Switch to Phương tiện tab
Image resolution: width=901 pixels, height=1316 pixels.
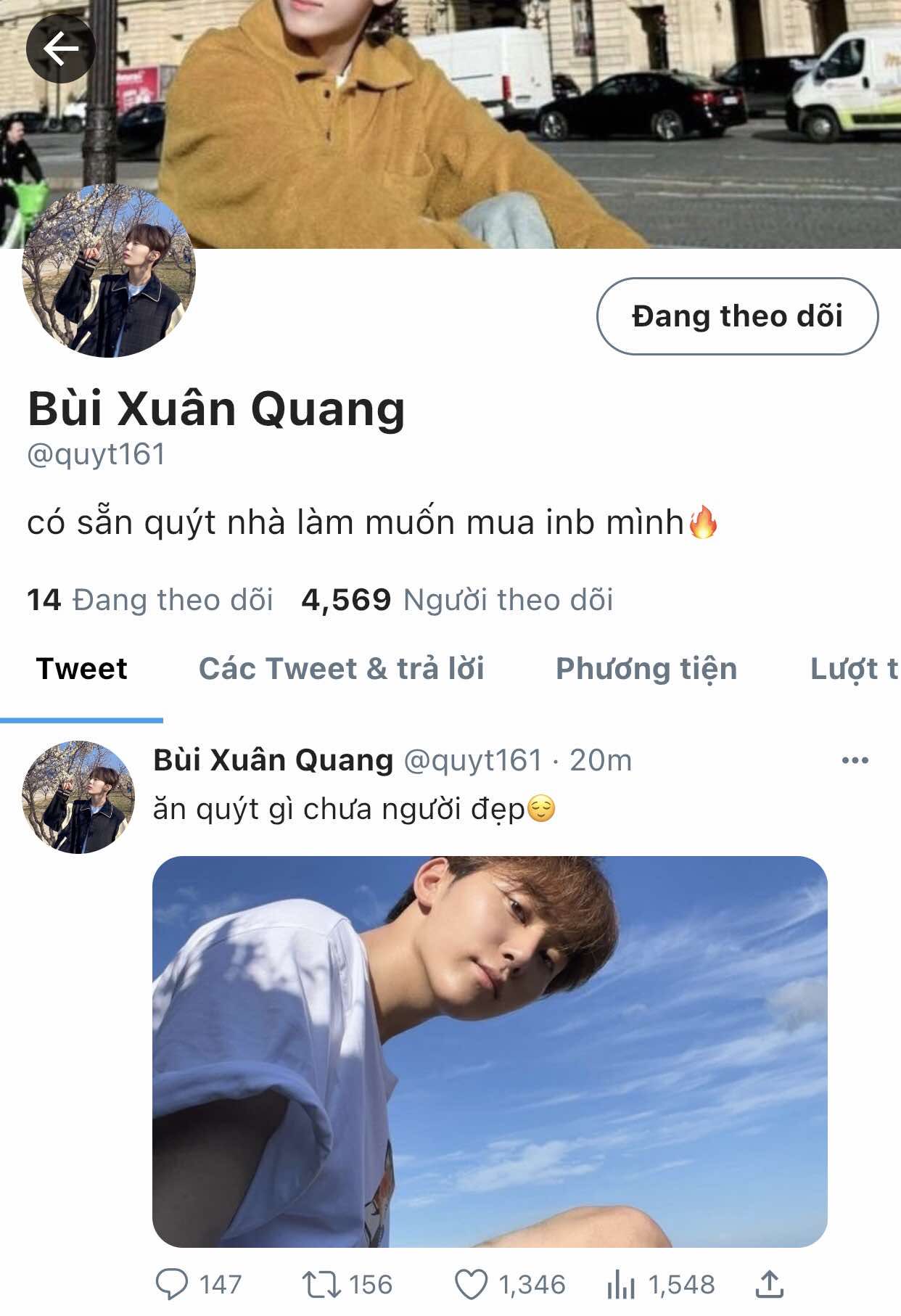tap(646, 668)
